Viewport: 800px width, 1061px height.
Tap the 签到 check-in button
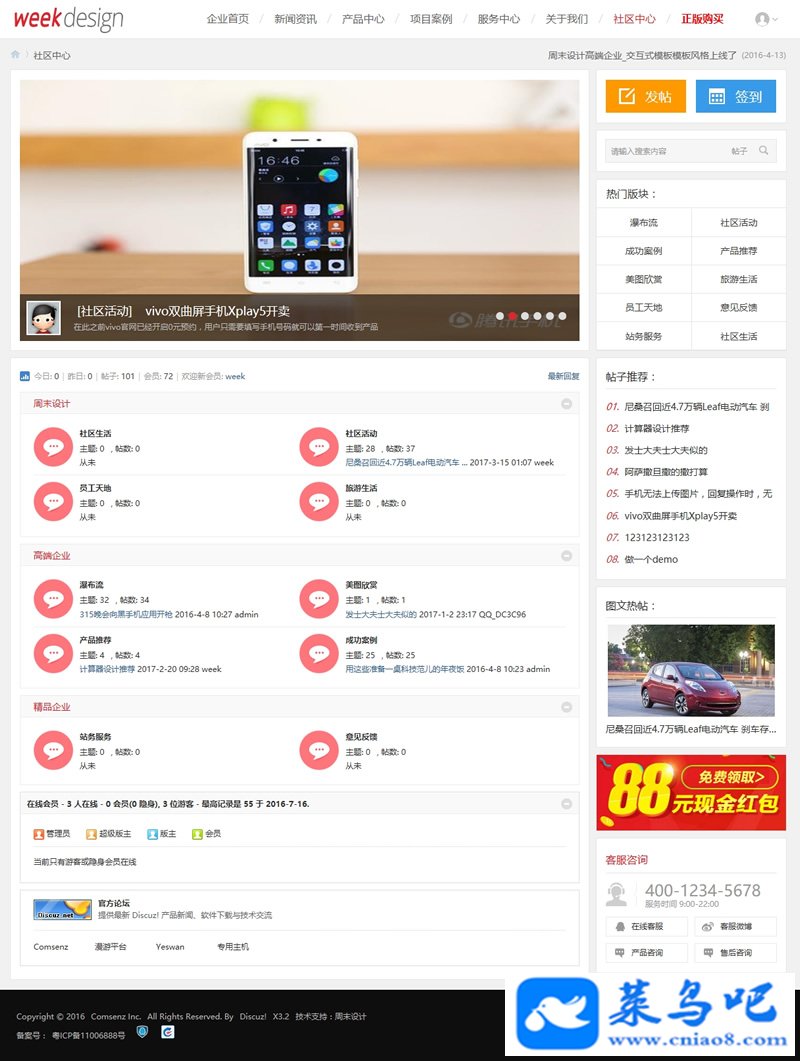pos(735,96)
